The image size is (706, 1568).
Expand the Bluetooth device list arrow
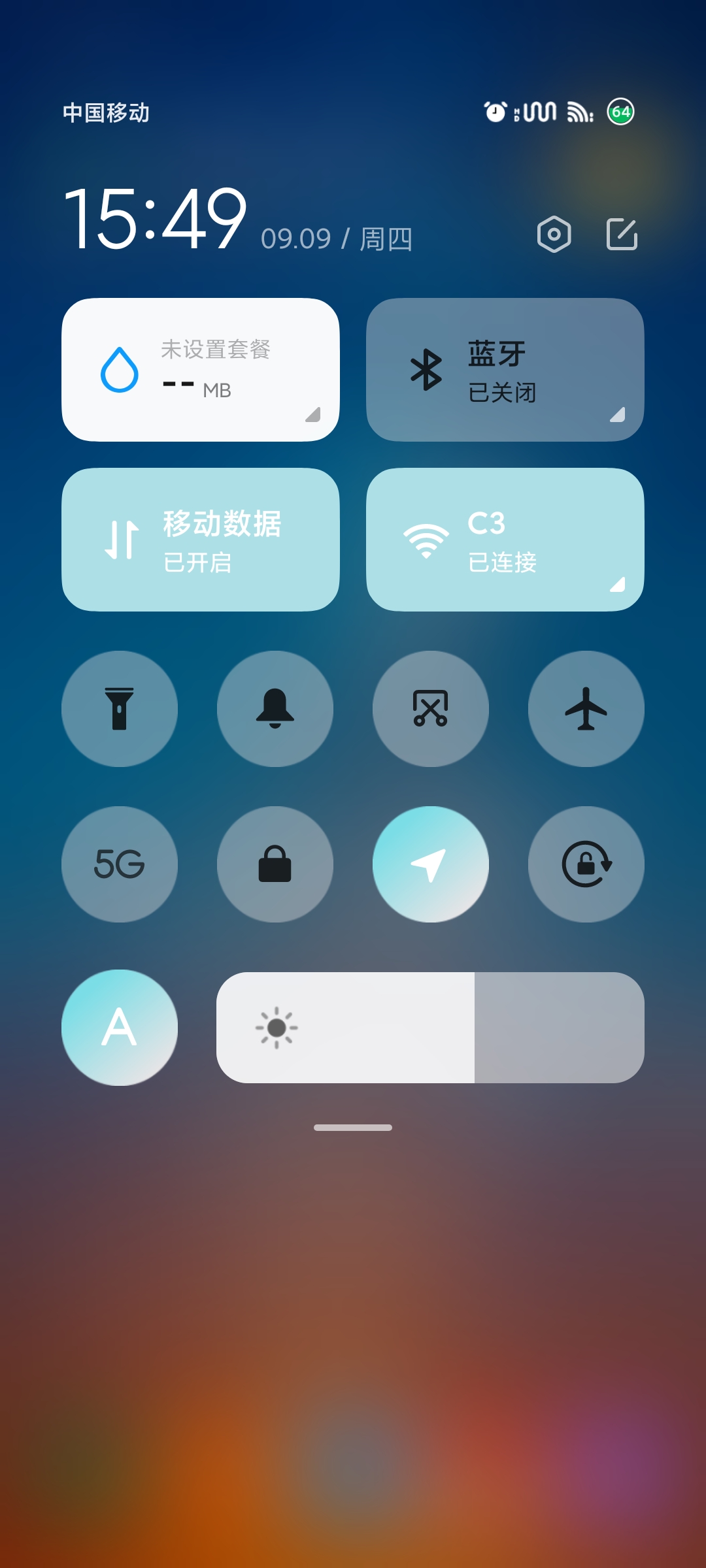617,414
